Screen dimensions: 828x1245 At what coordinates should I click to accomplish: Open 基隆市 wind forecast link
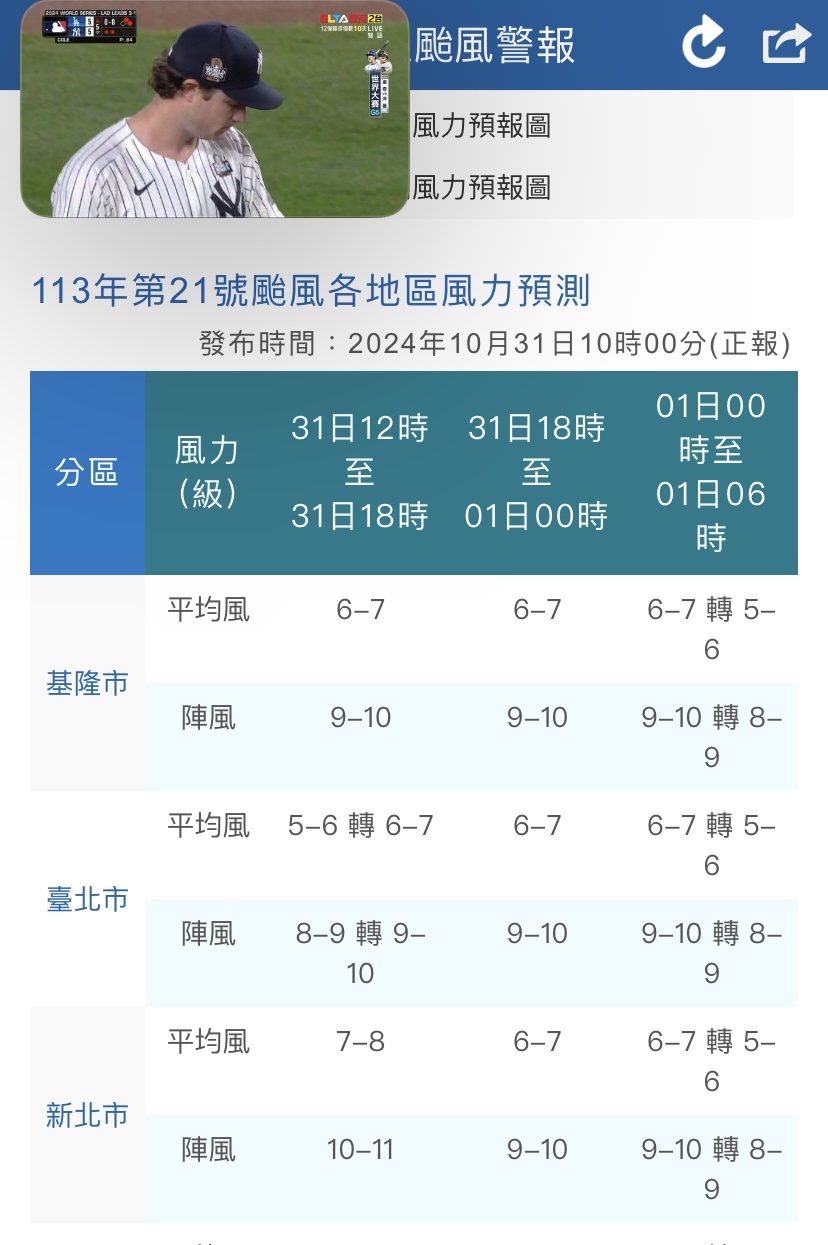[88, 684]
